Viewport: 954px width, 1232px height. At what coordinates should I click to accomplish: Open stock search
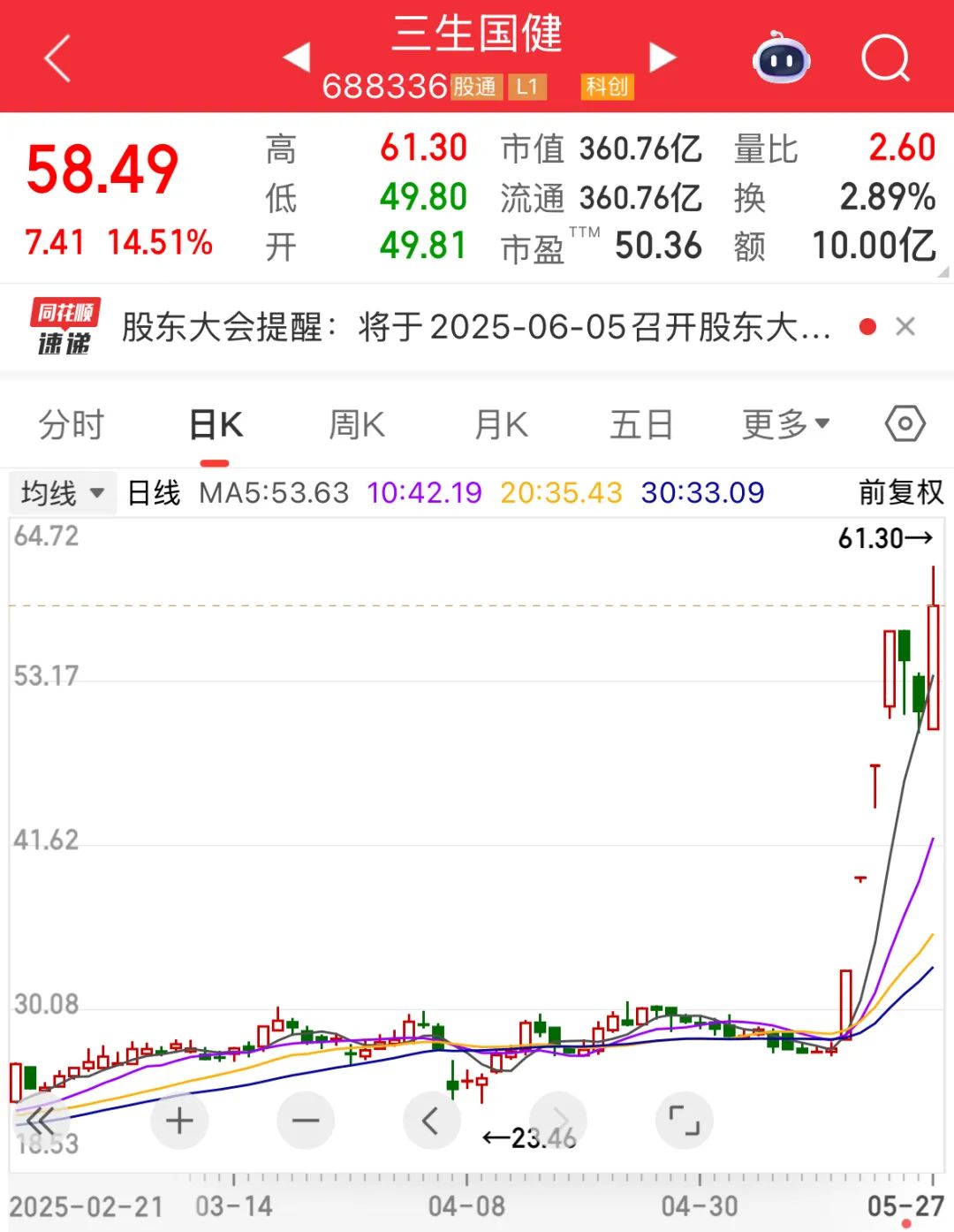pyautogui.click(x=885, y=59)
